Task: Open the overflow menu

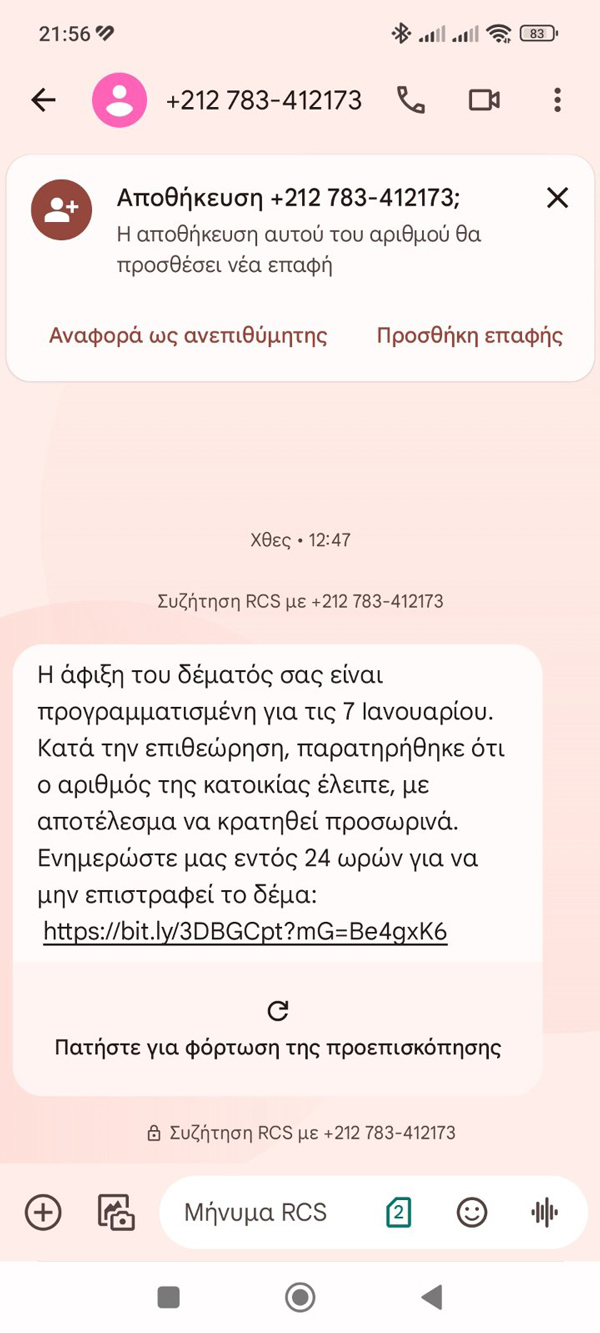Action: [x=557, y=99]
